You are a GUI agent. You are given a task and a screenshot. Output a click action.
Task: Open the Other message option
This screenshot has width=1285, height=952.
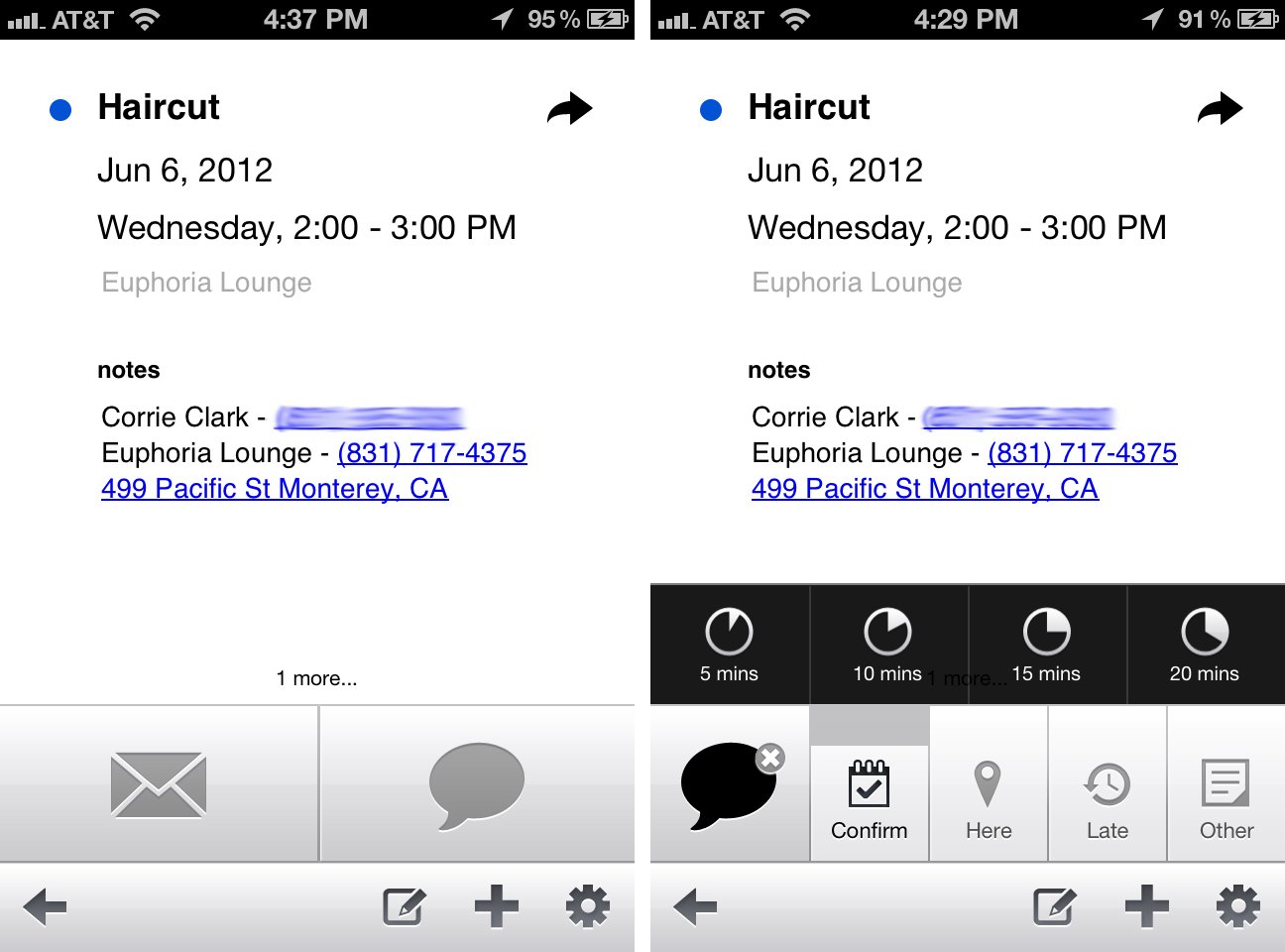1227,800
